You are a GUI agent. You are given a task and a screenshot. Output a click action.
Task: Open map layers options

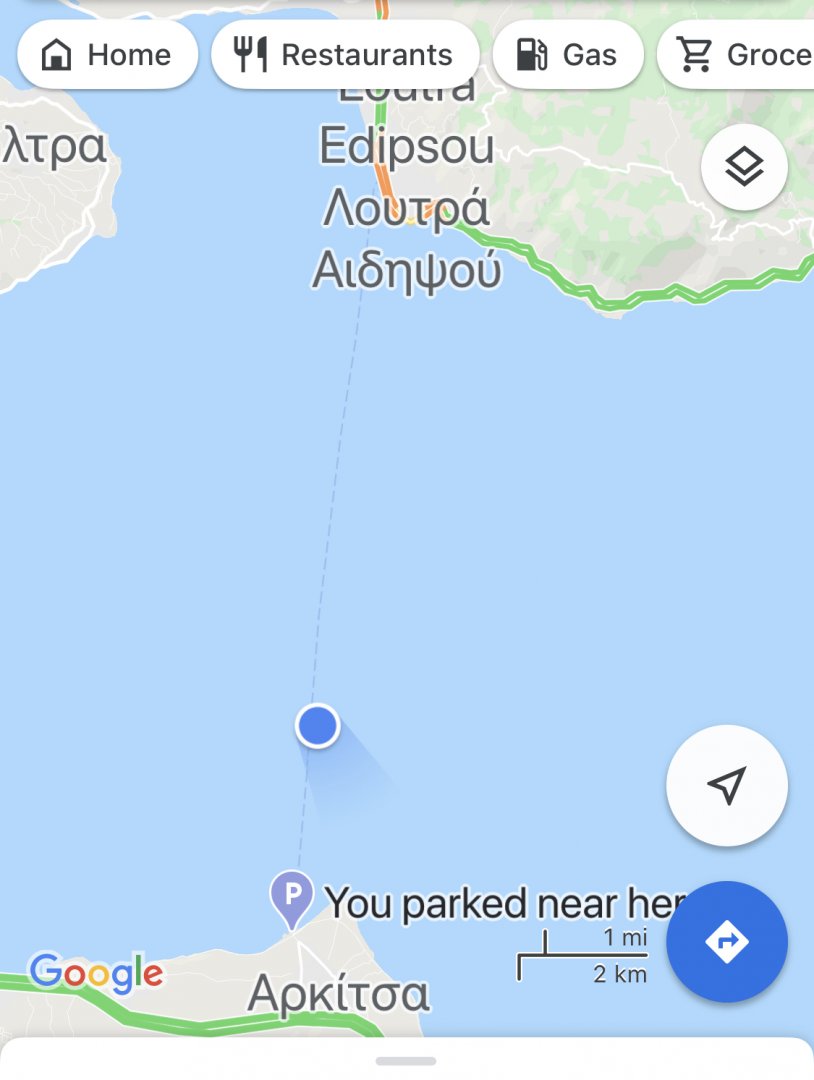tap(744, 167)
